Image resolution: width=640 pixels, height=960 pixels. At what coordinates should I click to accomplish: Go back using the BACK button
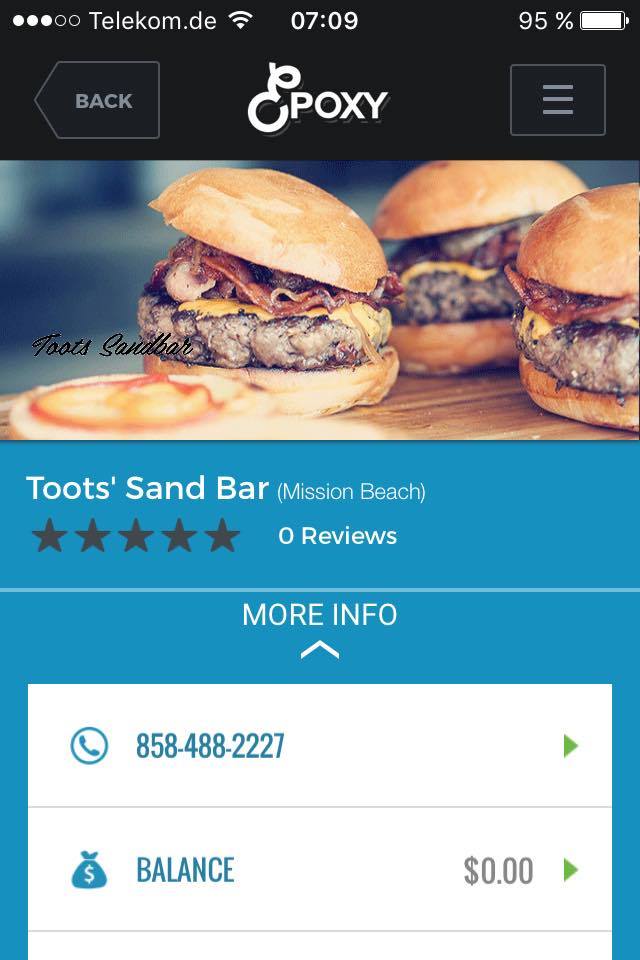point(98,100)
